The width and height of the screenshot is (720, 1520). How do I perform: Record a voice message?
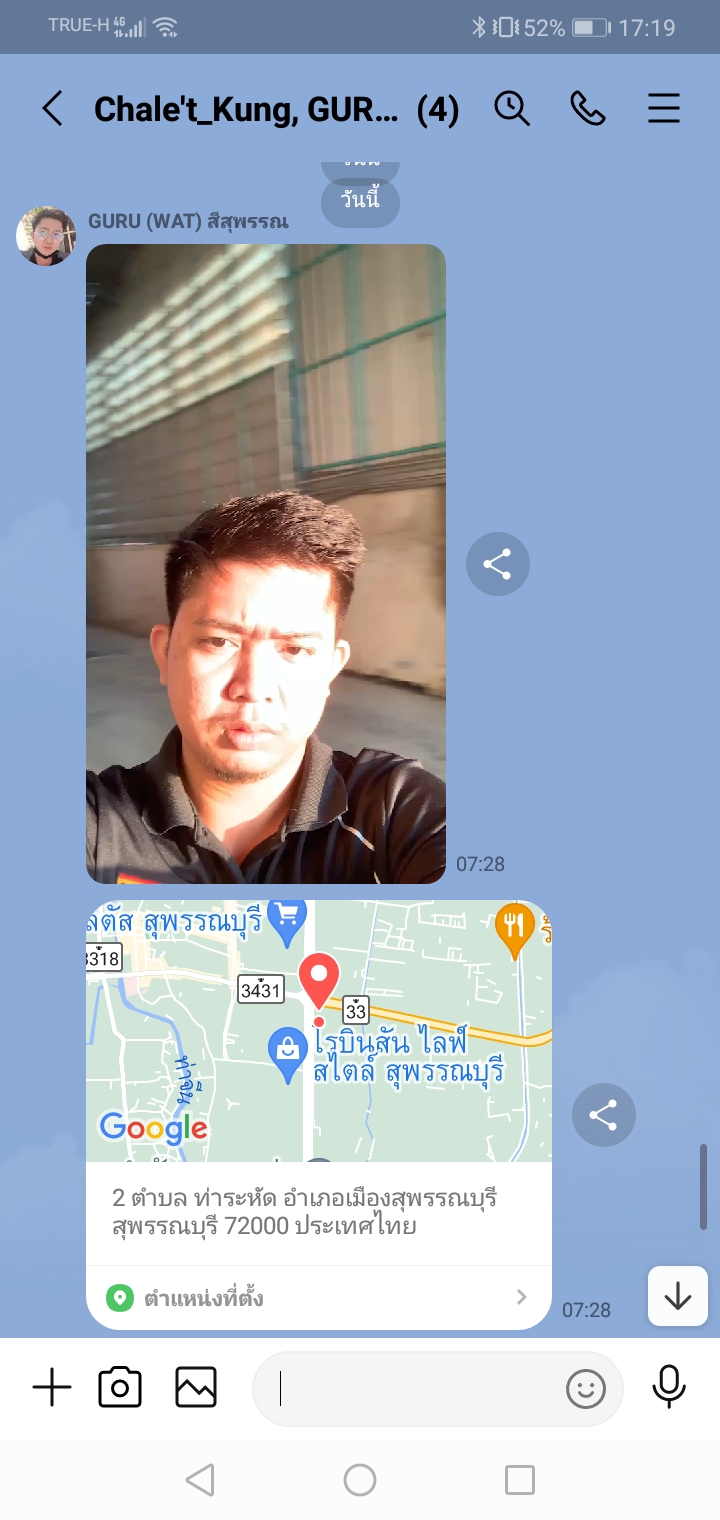click(669, 1388)
